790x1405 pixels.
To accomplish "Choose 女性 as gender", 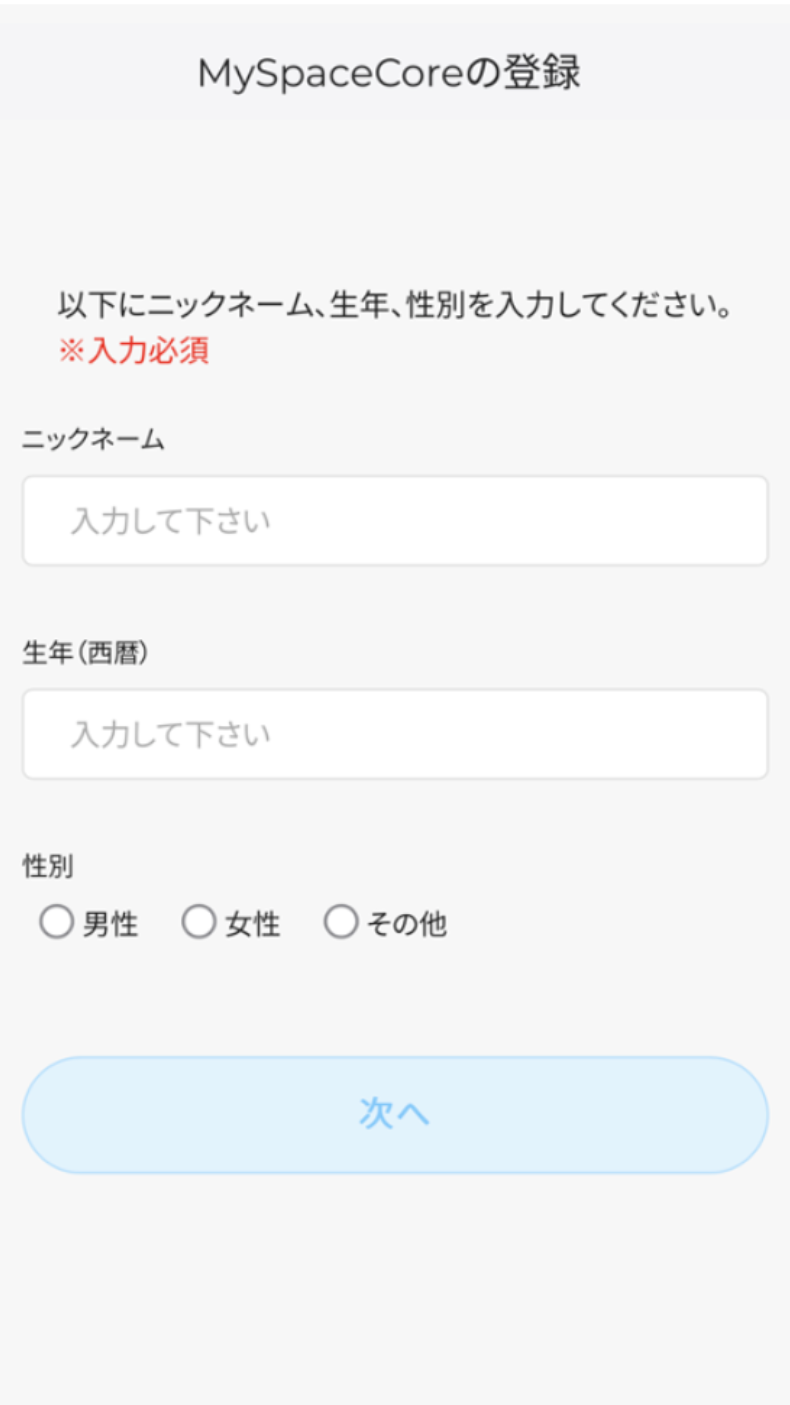I will [199, 923].
